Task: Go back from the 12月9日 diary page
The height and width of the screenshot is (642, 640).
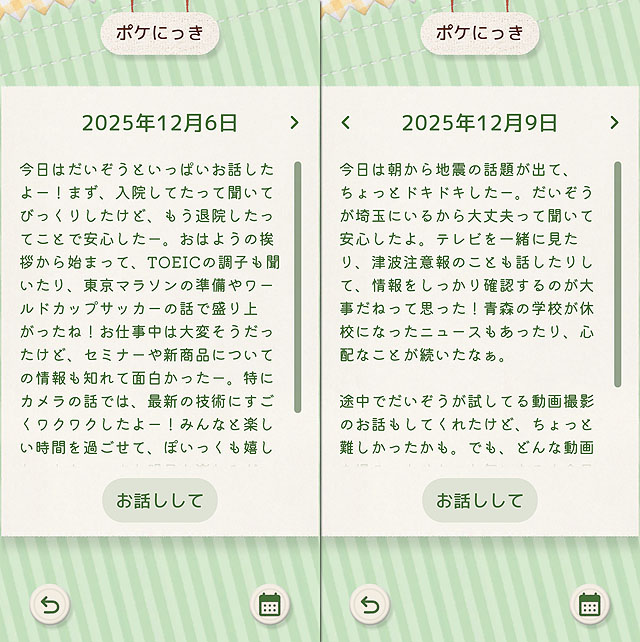Action: click(x=370, y=604)
